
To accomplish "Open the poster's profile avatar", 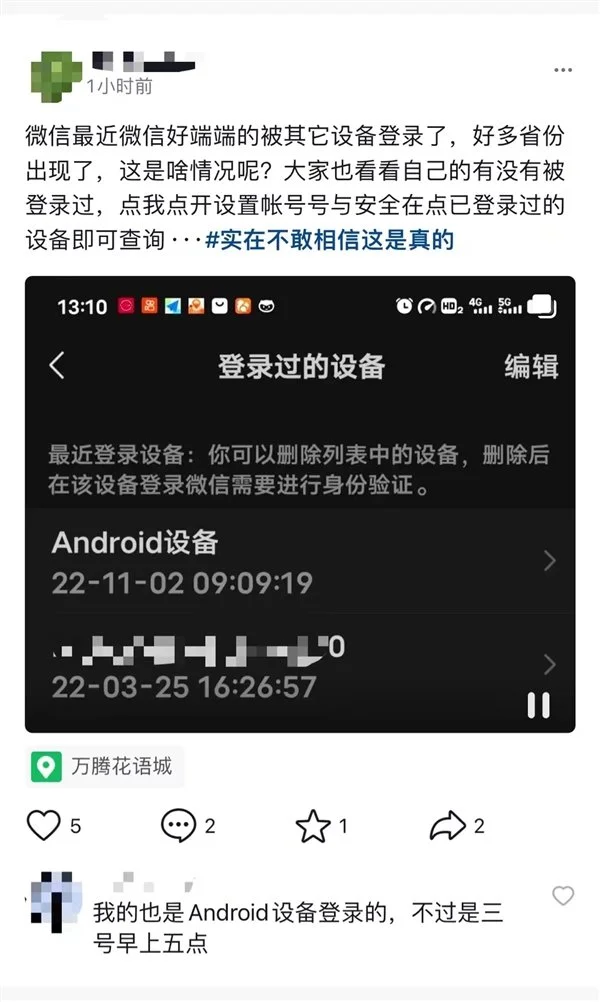I will [56, 70].
